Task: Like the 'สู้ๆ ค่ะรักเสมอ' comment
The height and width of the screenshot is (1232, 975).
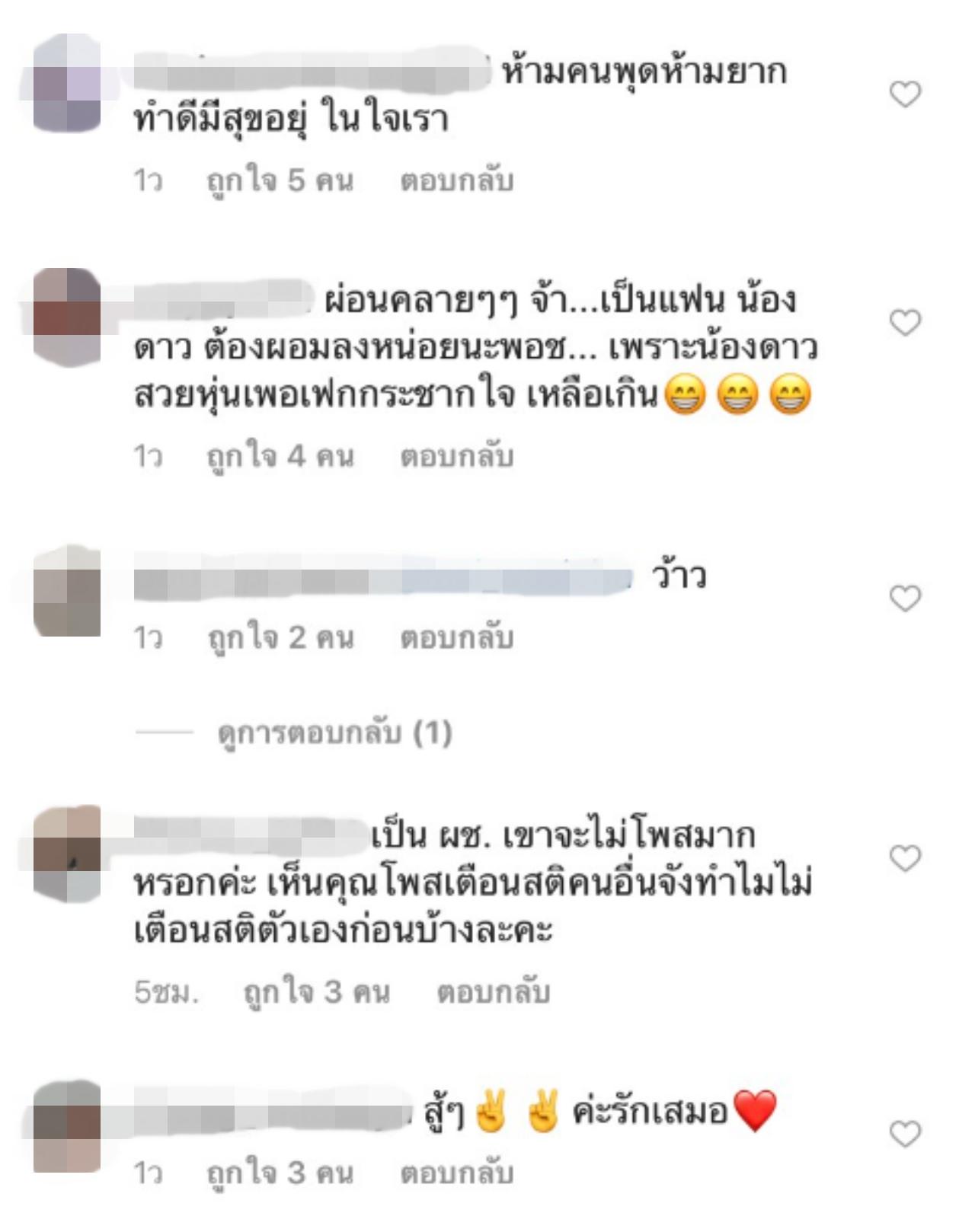Action: (905, 1135)
